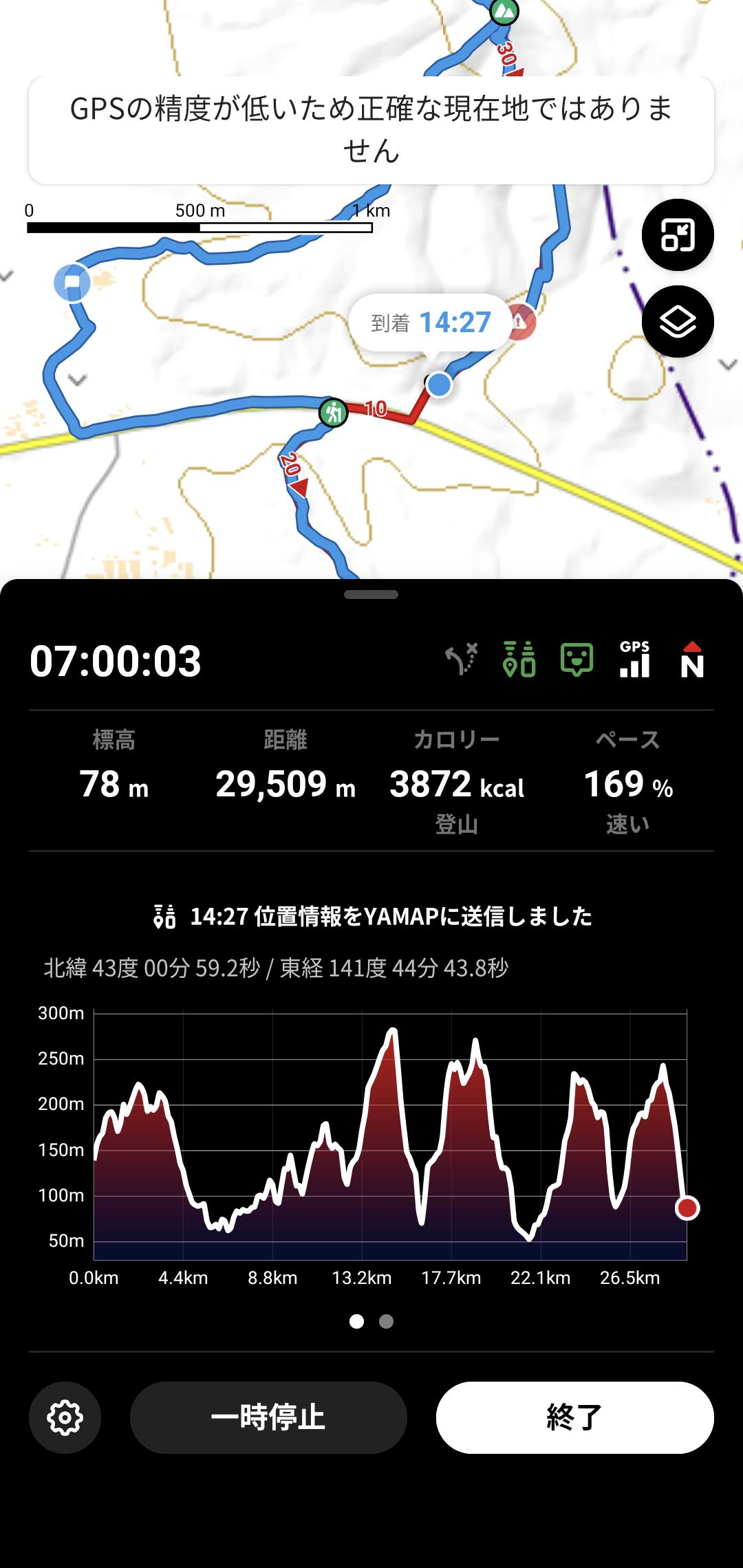Screen dimensions: 743x1568
Task: Switch to second chart page dot
Action: [x=387, y=1321]
